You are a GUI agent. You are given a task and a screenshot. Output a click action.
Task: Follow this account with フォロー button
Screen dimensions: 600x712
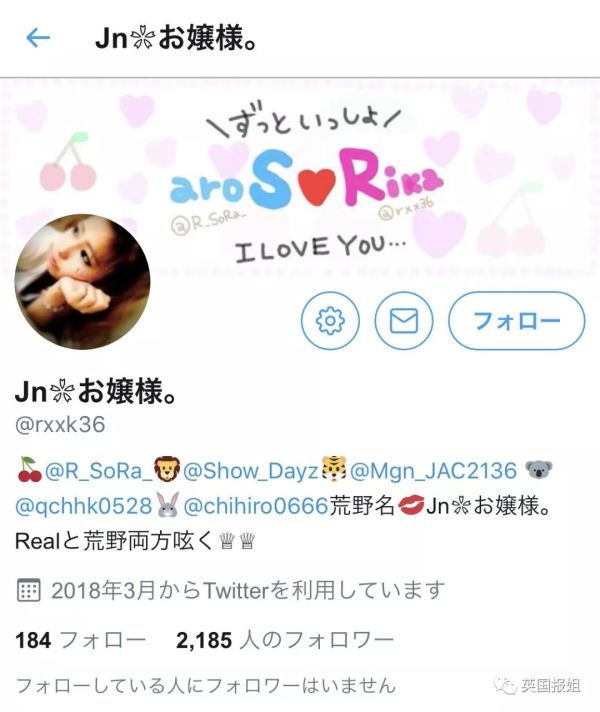point(515,321)
